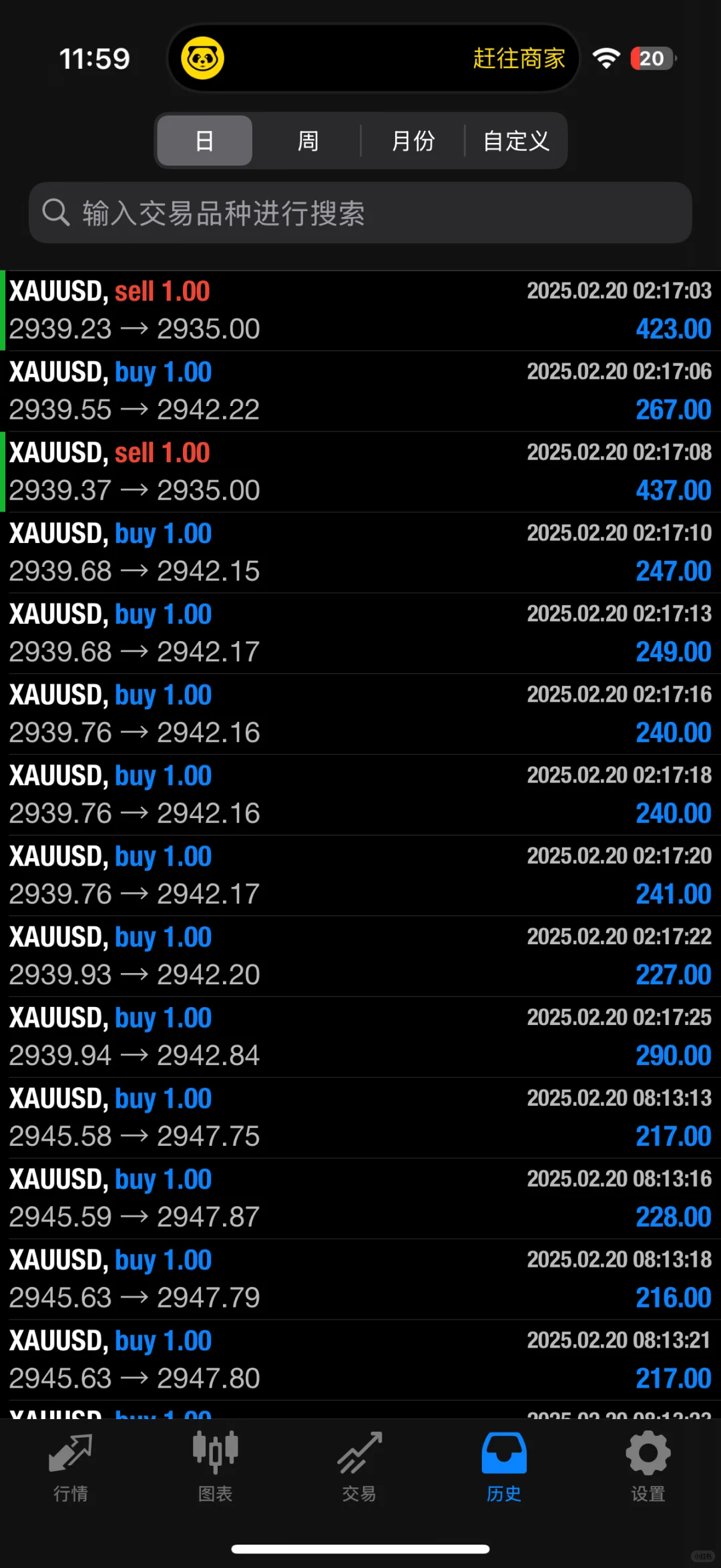Expand the buy trade with 247.00 profit

pos(360,552)
